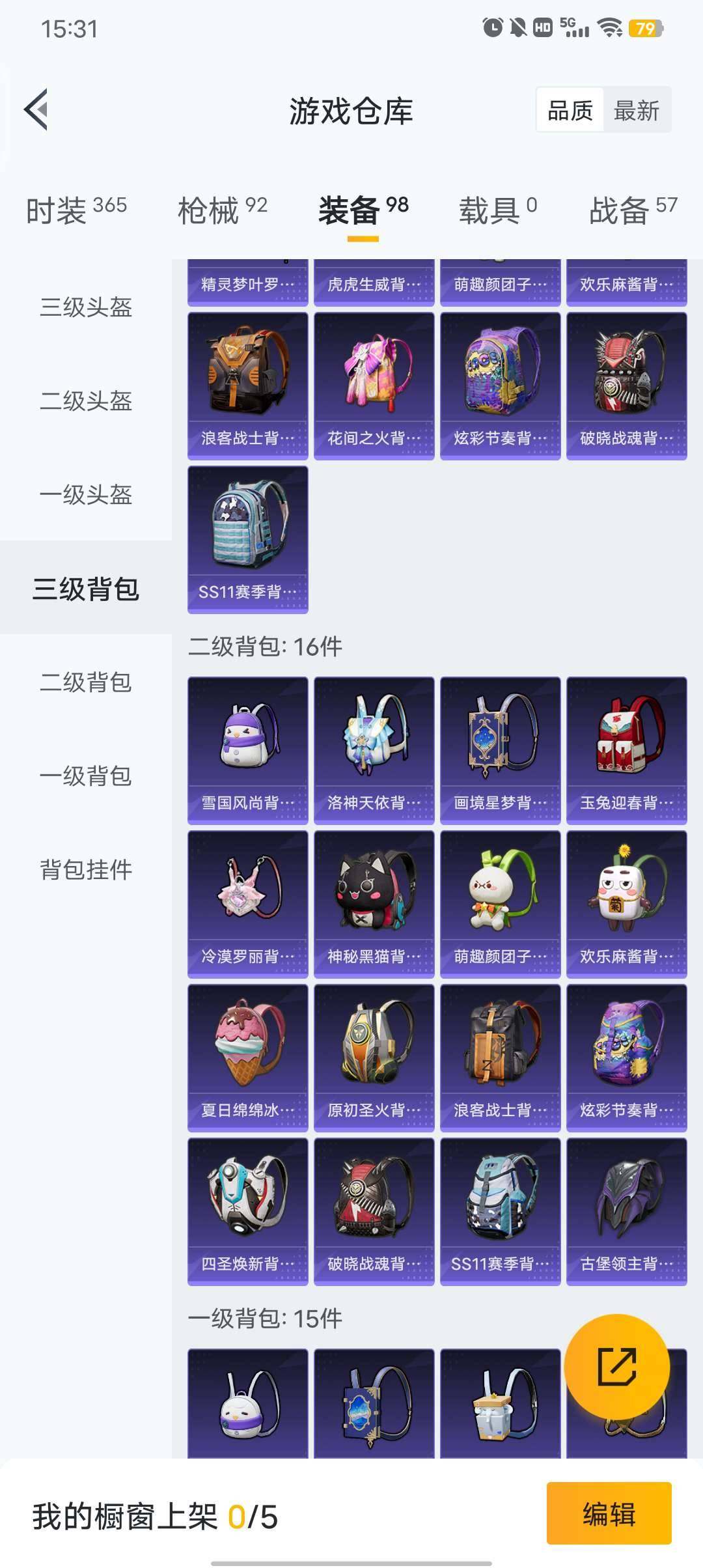Choose 二级背包 from the side category list
The height and width of the screenshot is (1568, 703).
click(85, 684)
